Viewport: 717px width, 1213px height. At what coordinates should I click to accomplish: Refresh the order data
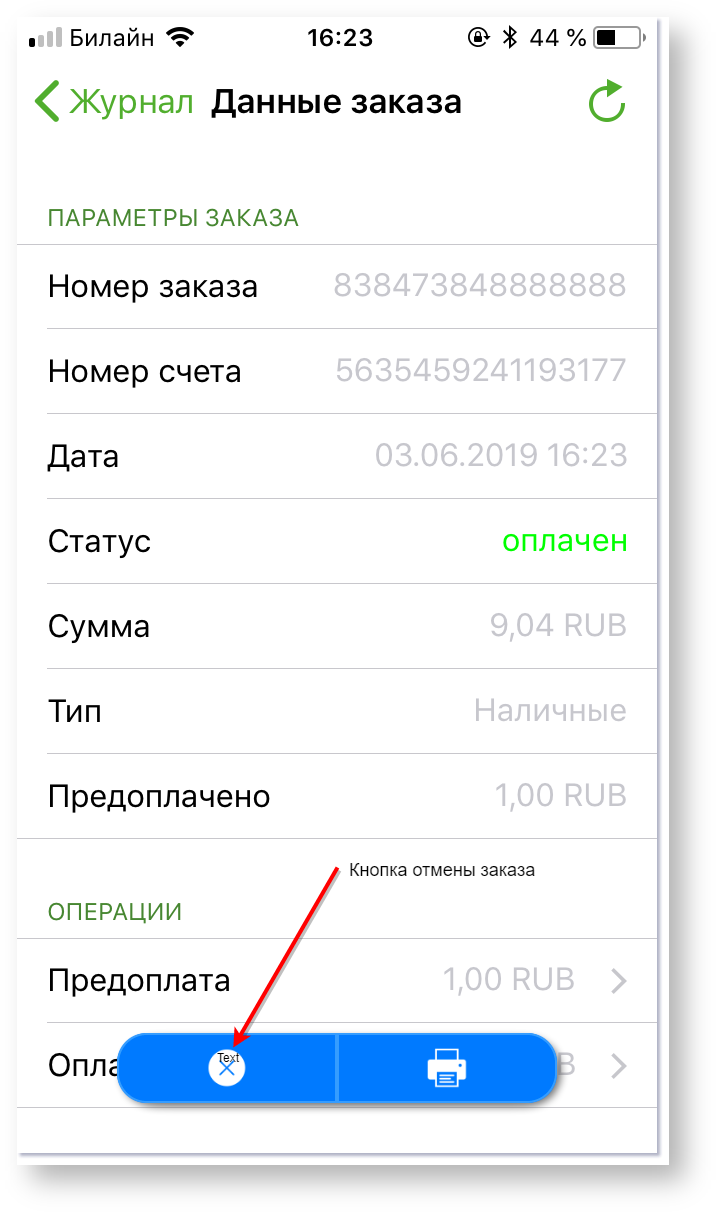[x=606, y=103]
